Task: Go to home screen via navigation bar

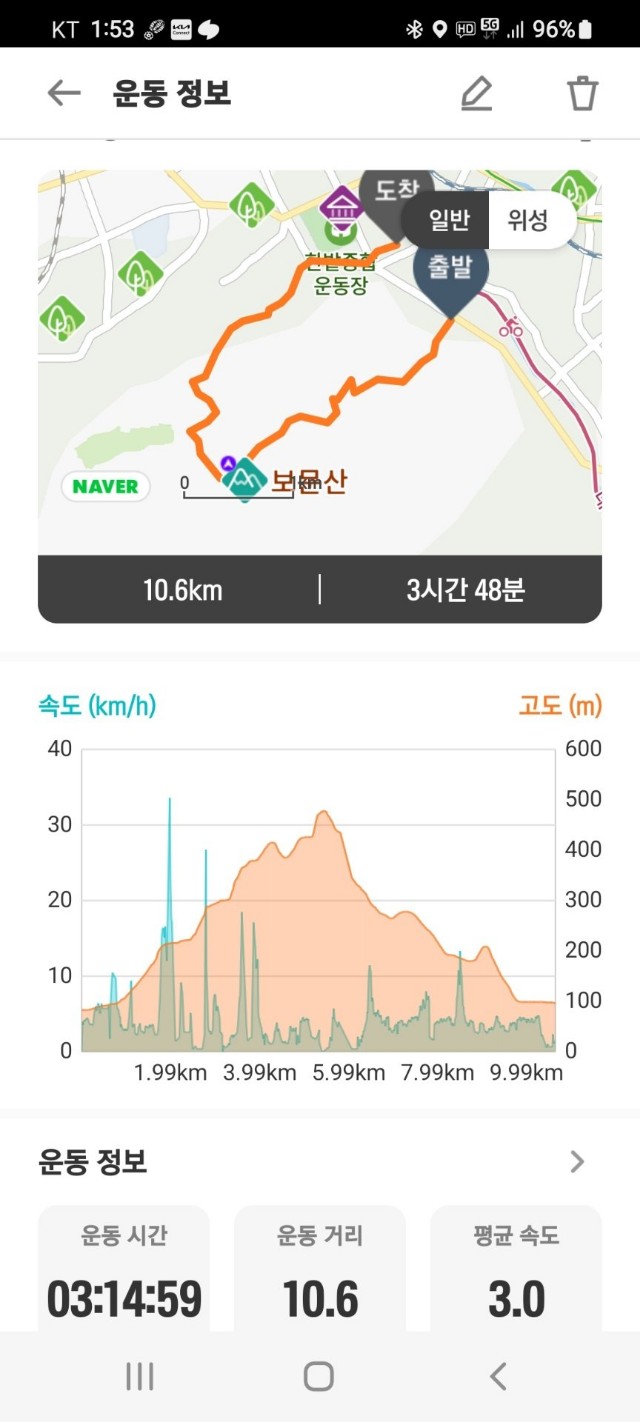Action: [318, 1376]
